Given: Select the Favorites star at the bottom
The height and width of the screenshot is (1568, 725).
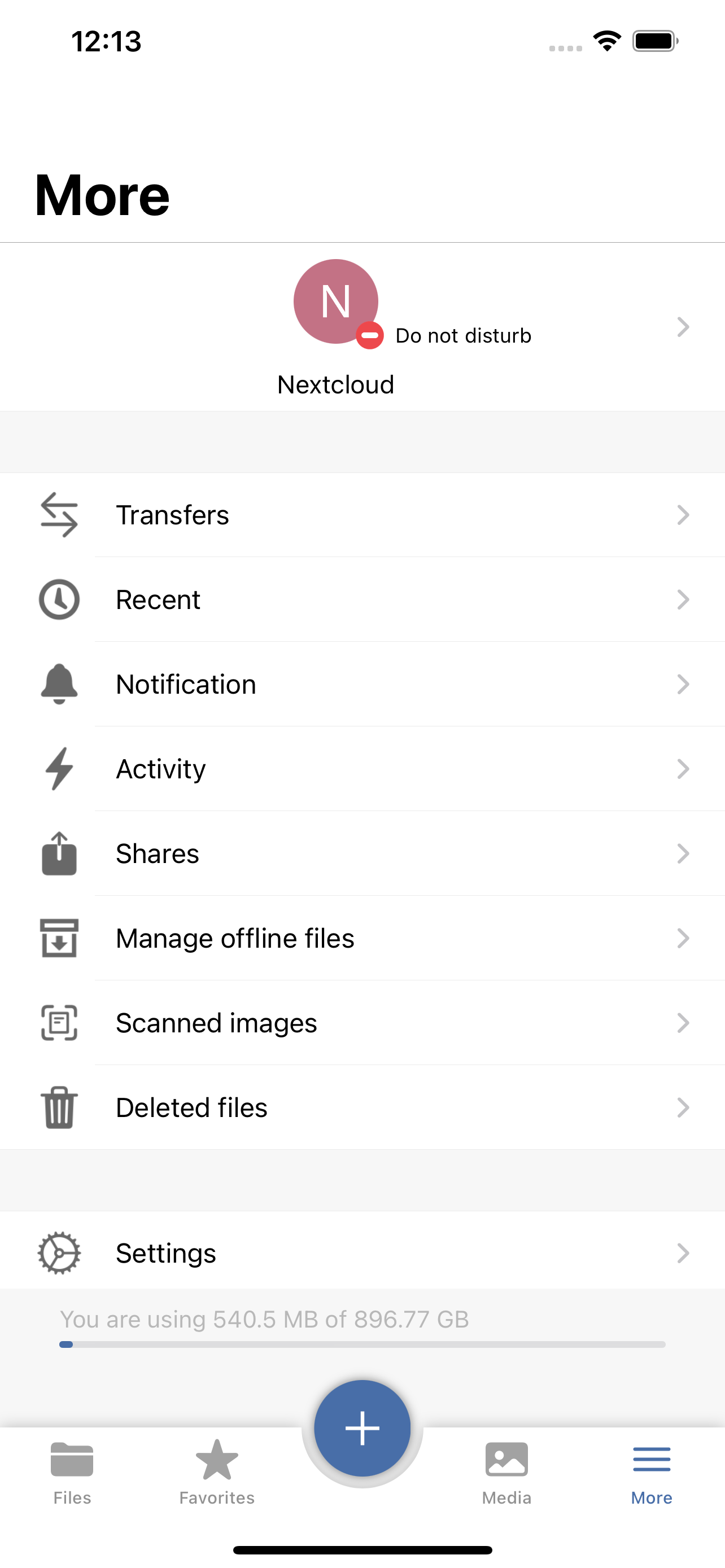Looking at the screenshot, I should pos(216,1473).
